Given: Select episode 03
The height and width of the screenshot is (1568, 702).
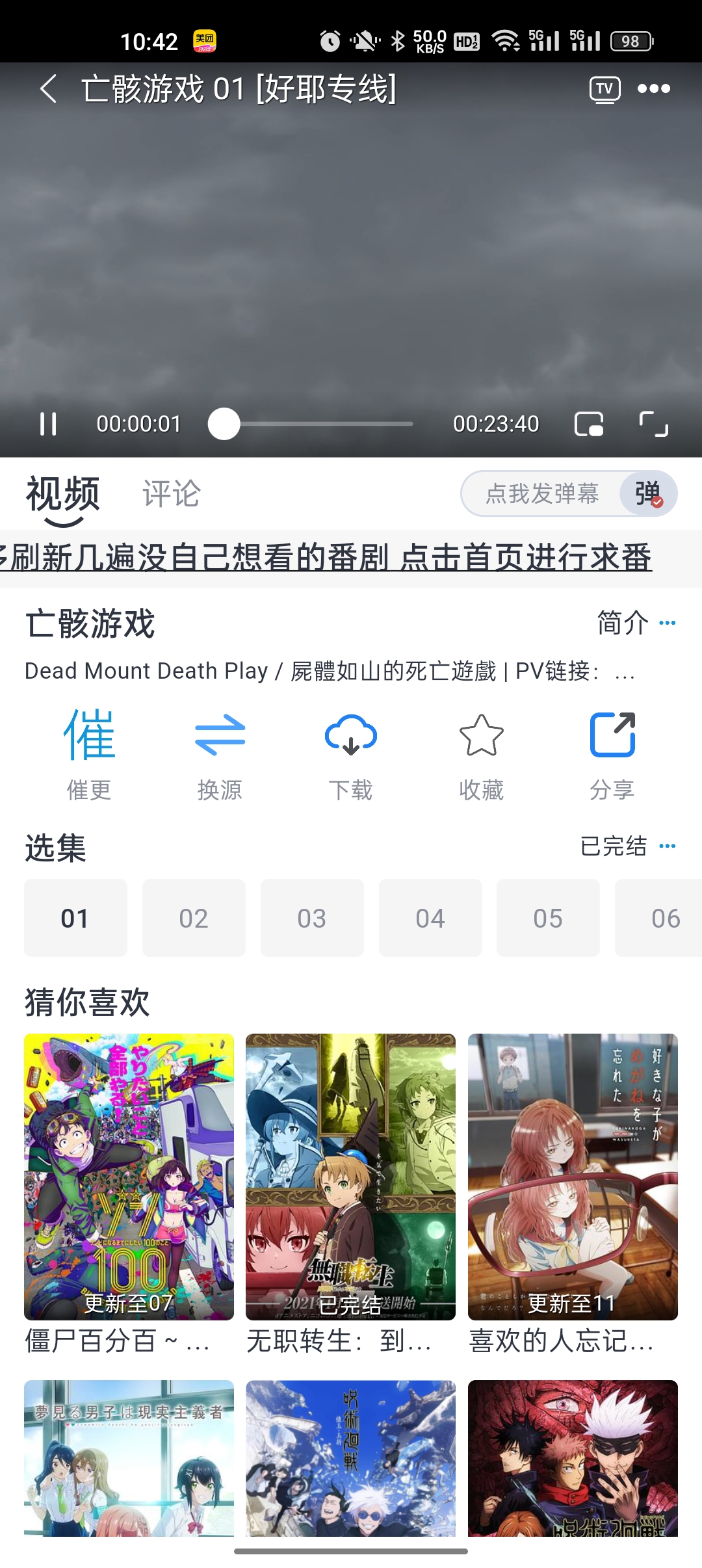Looking at the screenshot, I should click(312, 918).
